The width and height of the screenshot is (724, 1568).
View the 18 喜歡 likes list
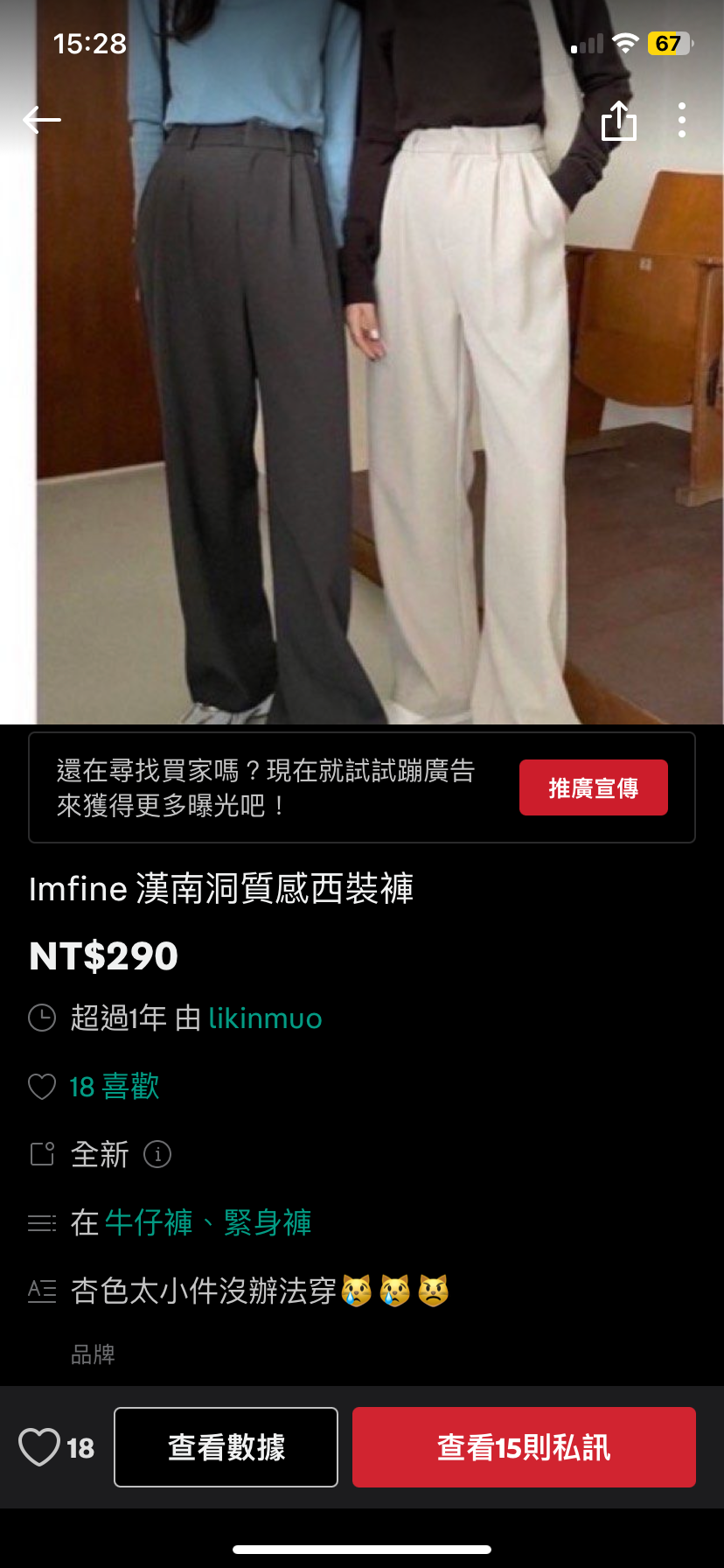pyautogui.click(x=114, y=1087)
